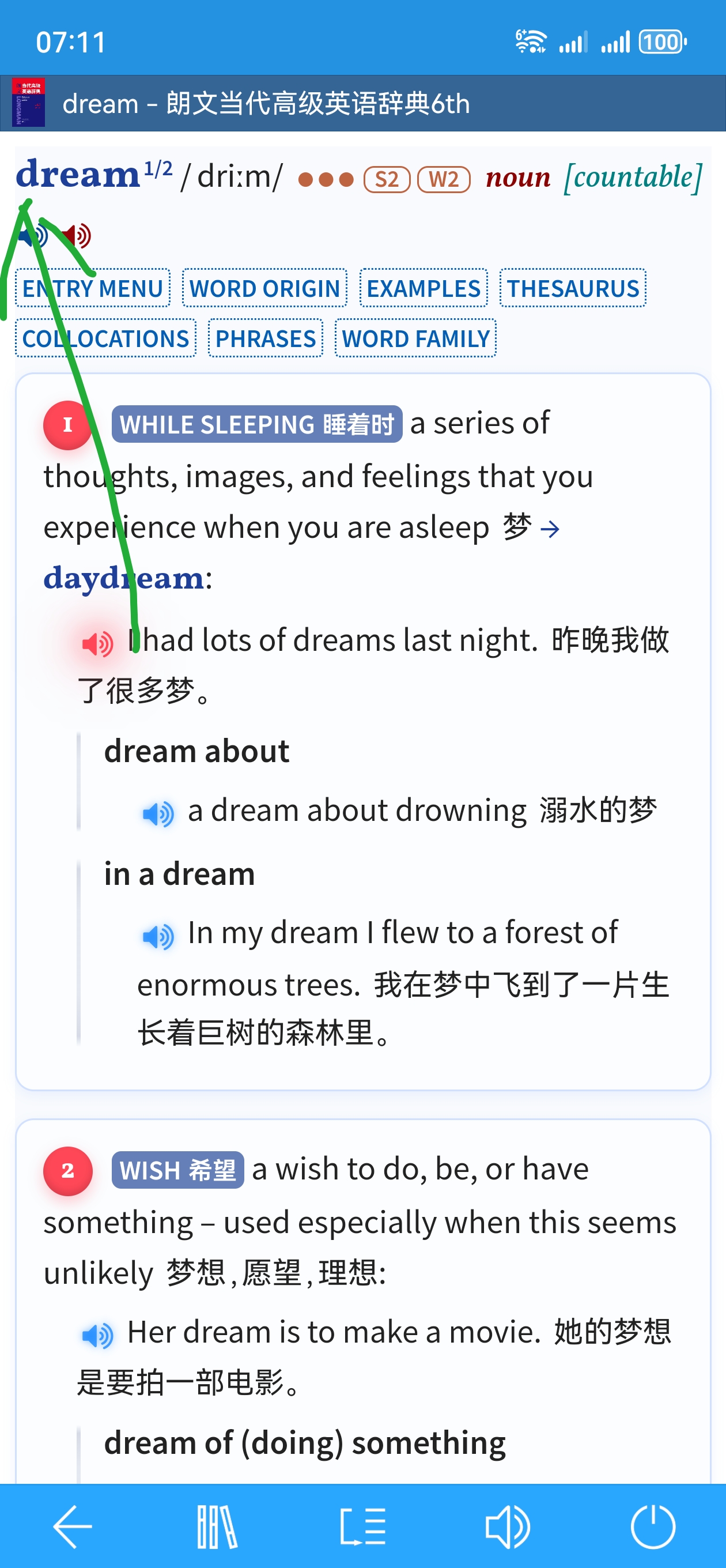Jump to WORD ORIGIN
This screenshot has width=726, height=1568.
(x=264, y=288)
